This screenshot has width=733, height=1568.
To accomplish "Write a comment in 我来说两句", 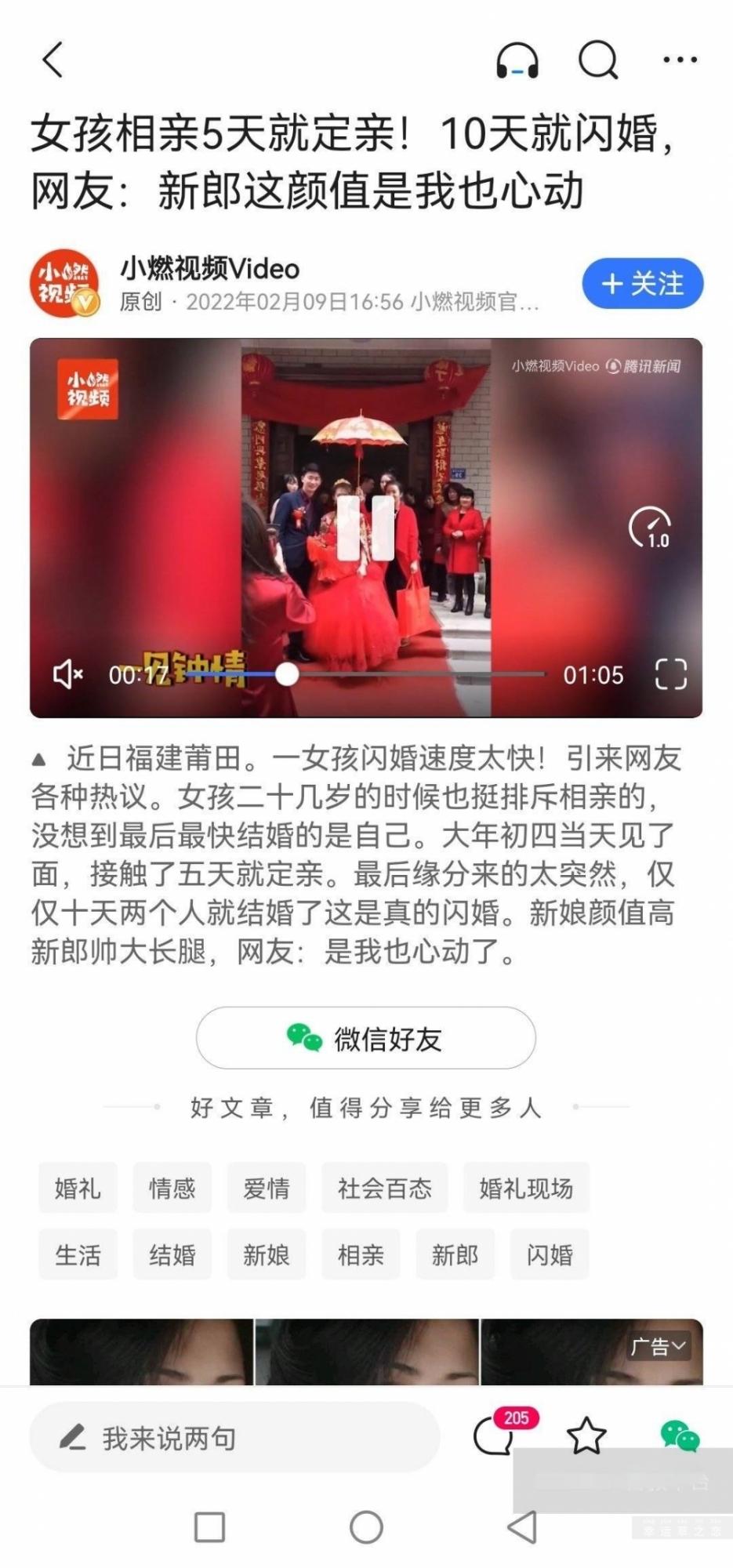I will [234, 1438].
